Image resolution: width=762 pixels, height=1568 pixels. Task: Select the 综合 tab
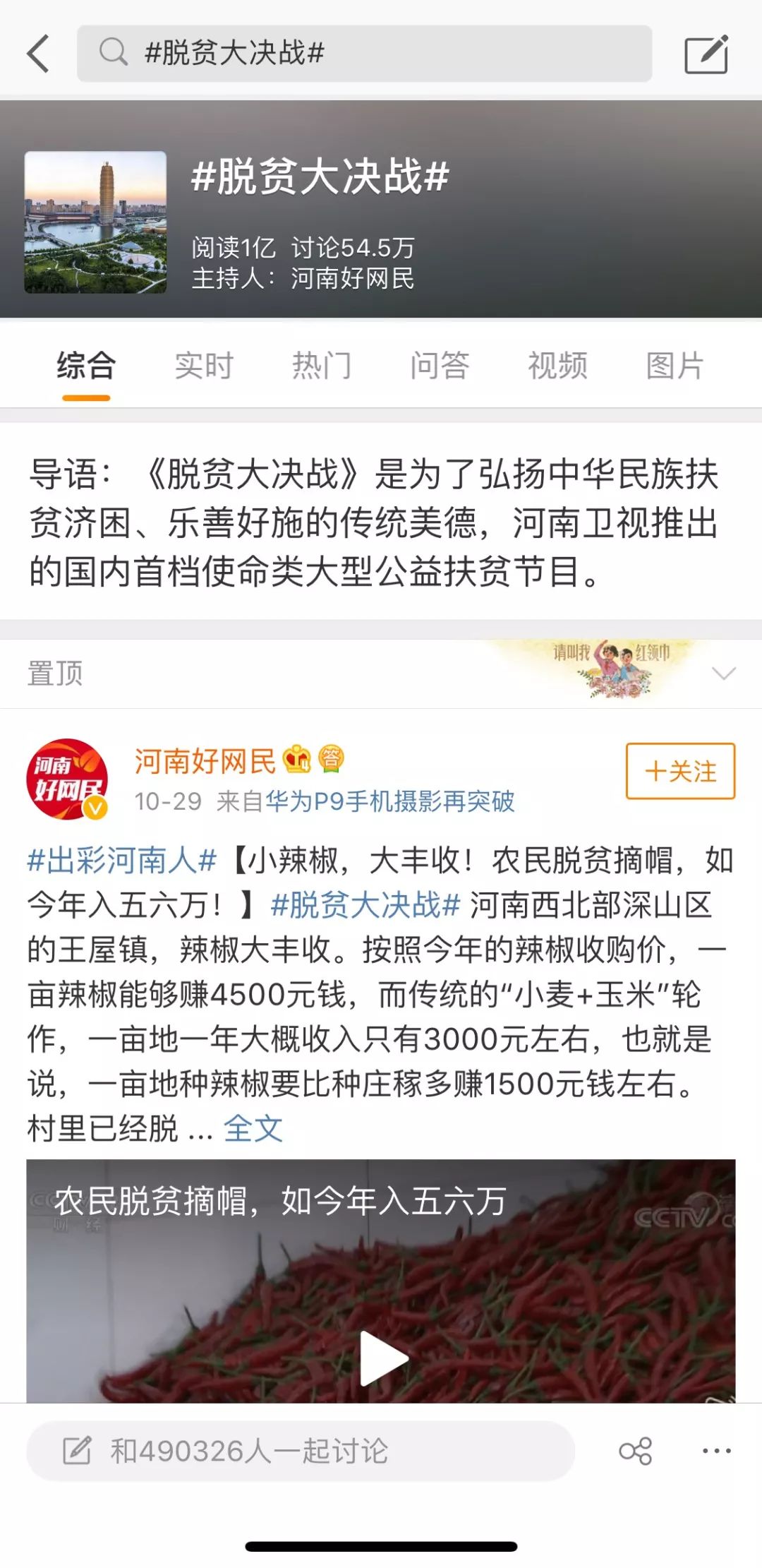click(x=86, y=366)
